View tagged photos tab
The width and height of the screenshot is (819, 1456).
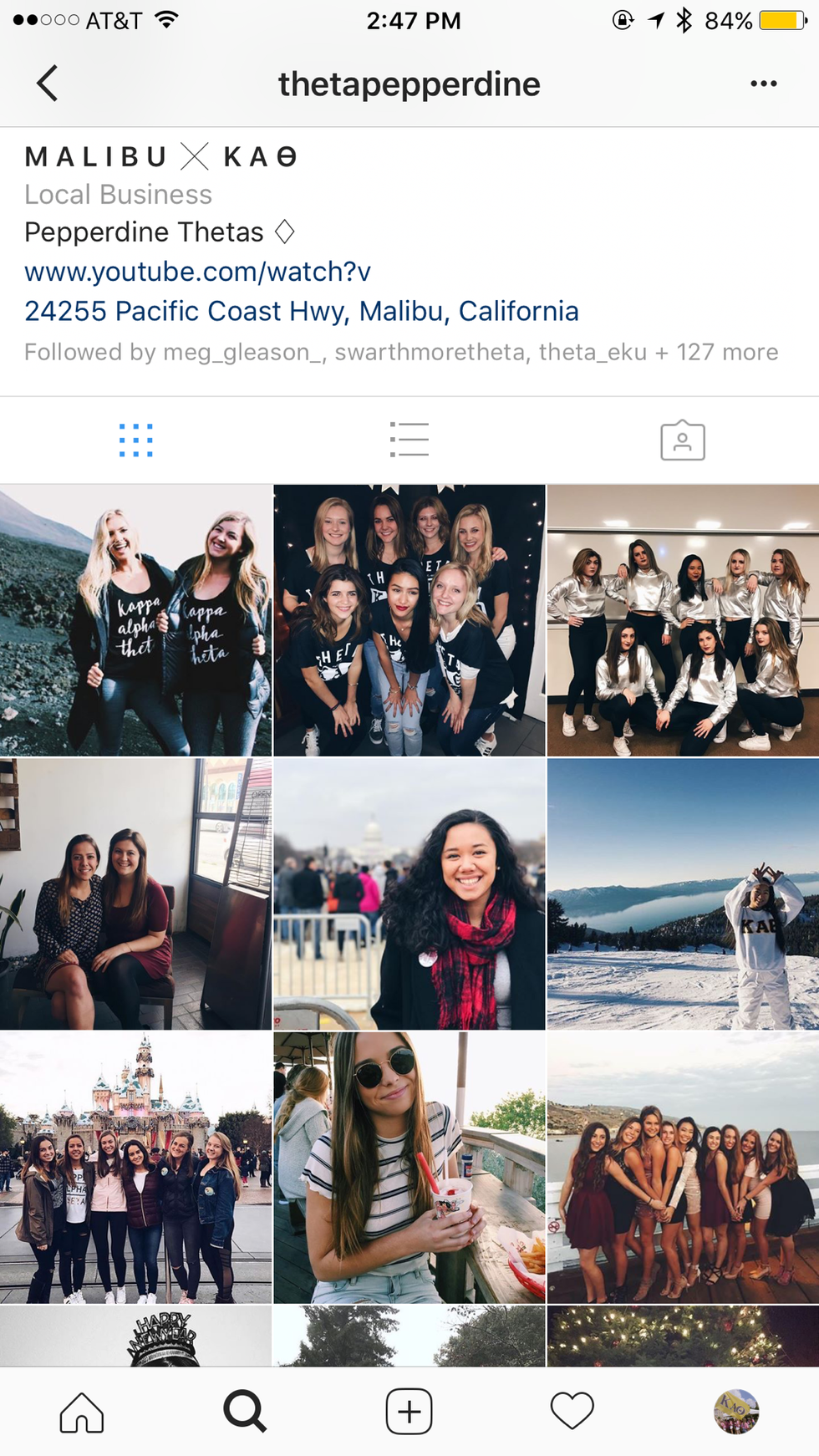[x=682, y=440]
